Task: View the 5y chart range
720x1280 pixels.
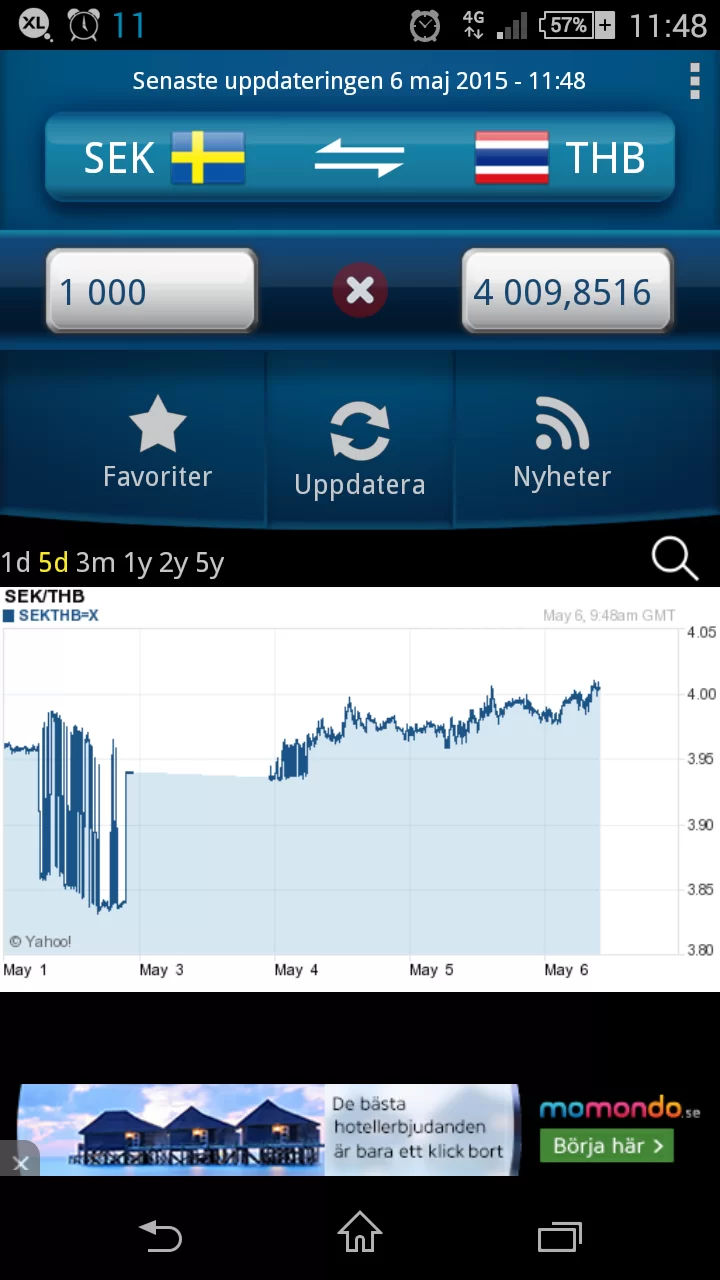Action: click(209, 563)
